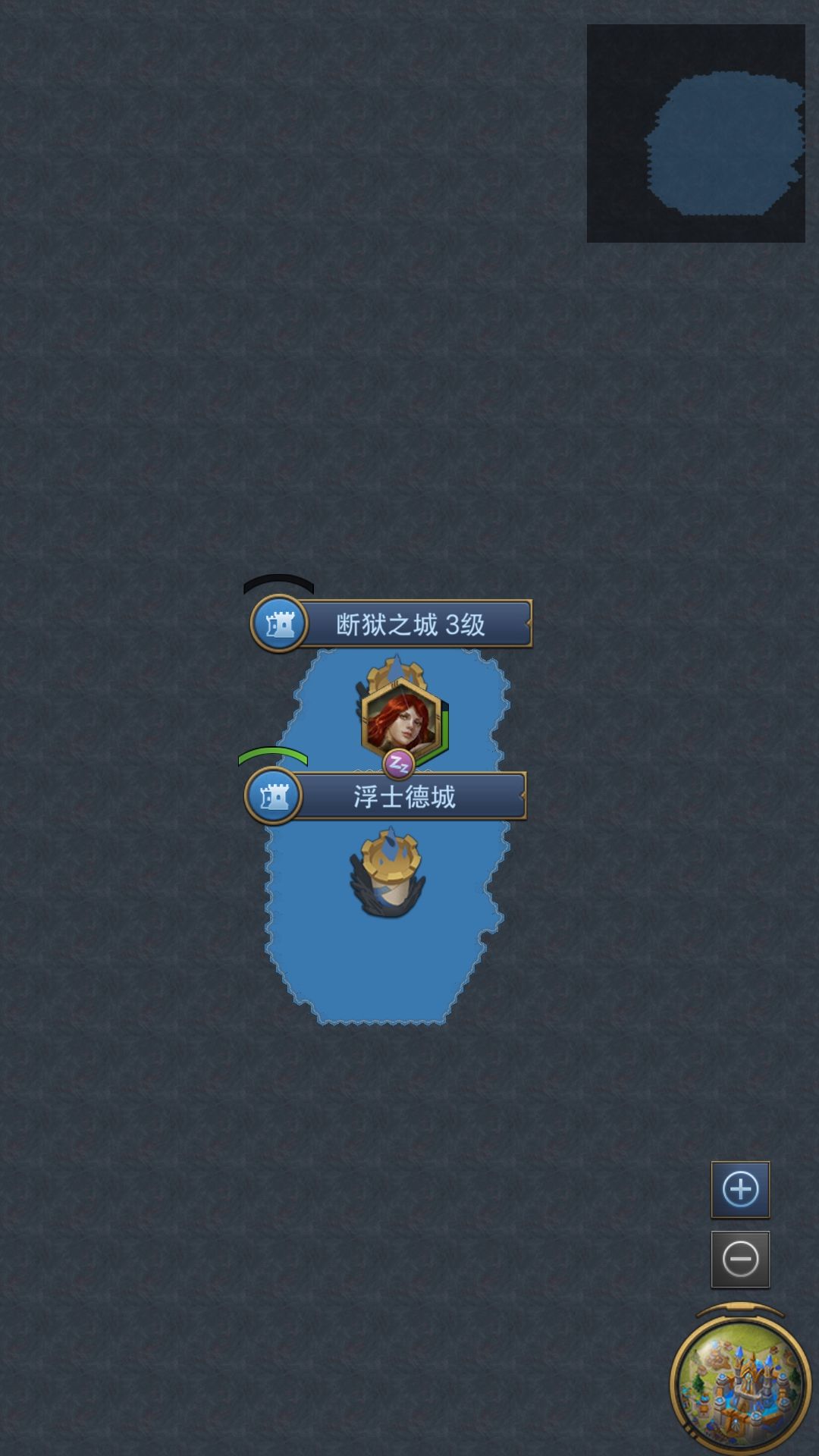Image resolution: width=819 pixels, height=1456 pixels.
Task: Click the castle badge beside 断狱之城
Action: click(x=278, y=623)
